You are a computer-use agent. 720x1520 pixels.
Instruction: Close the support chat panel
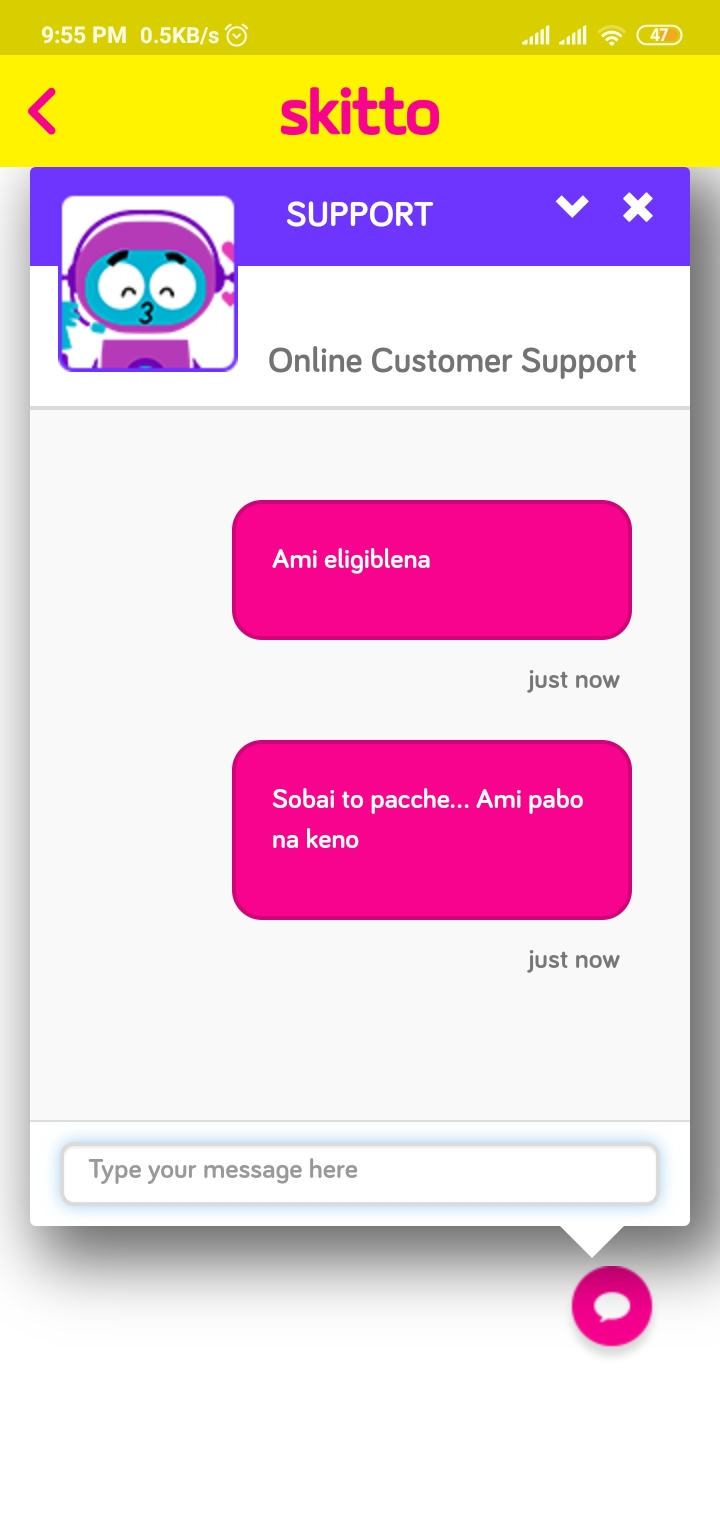click(638, 207)
